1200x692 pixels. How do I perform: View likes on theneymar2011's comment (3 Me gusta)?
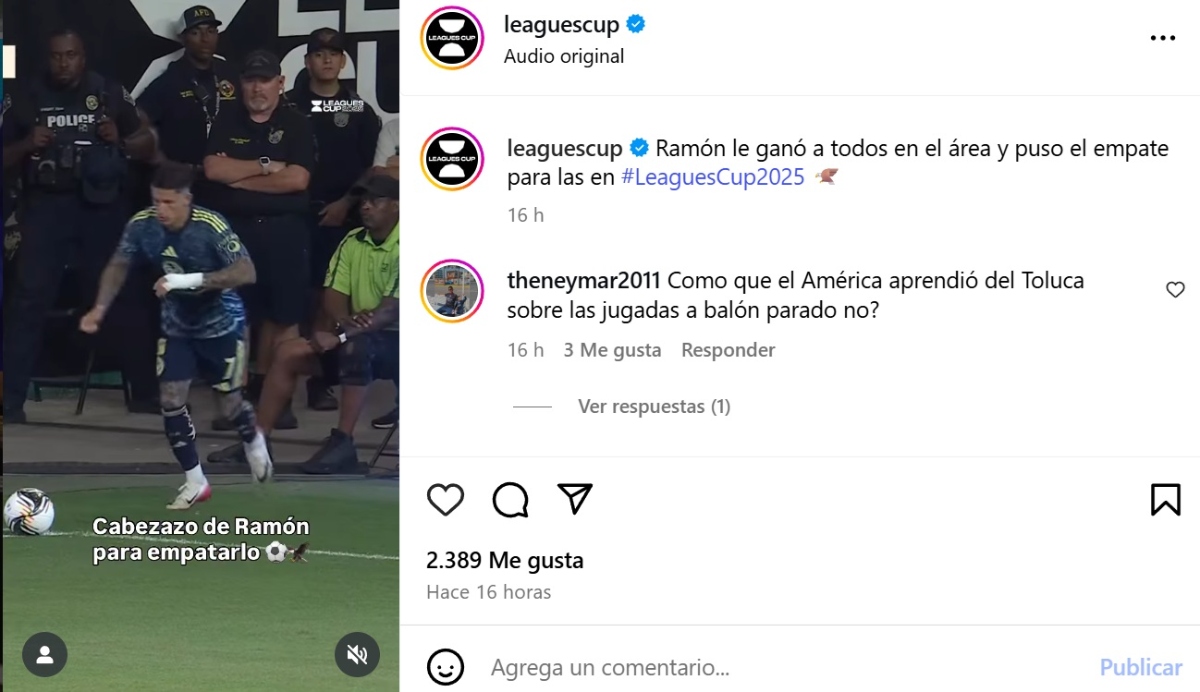612,350
